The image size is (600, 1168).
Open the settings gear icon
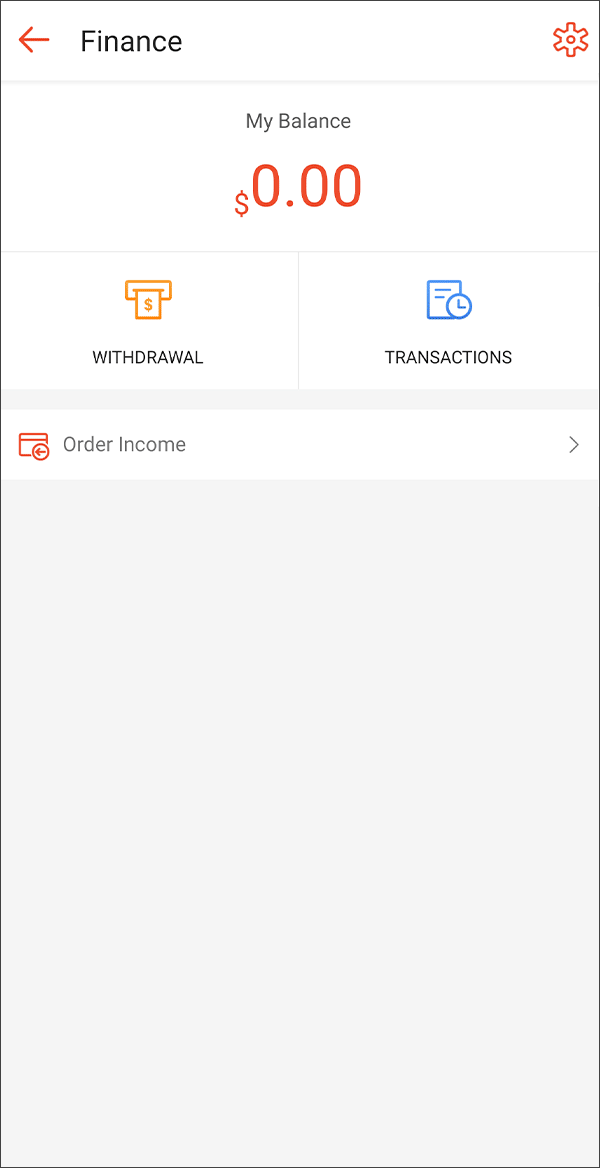[570, 40]
